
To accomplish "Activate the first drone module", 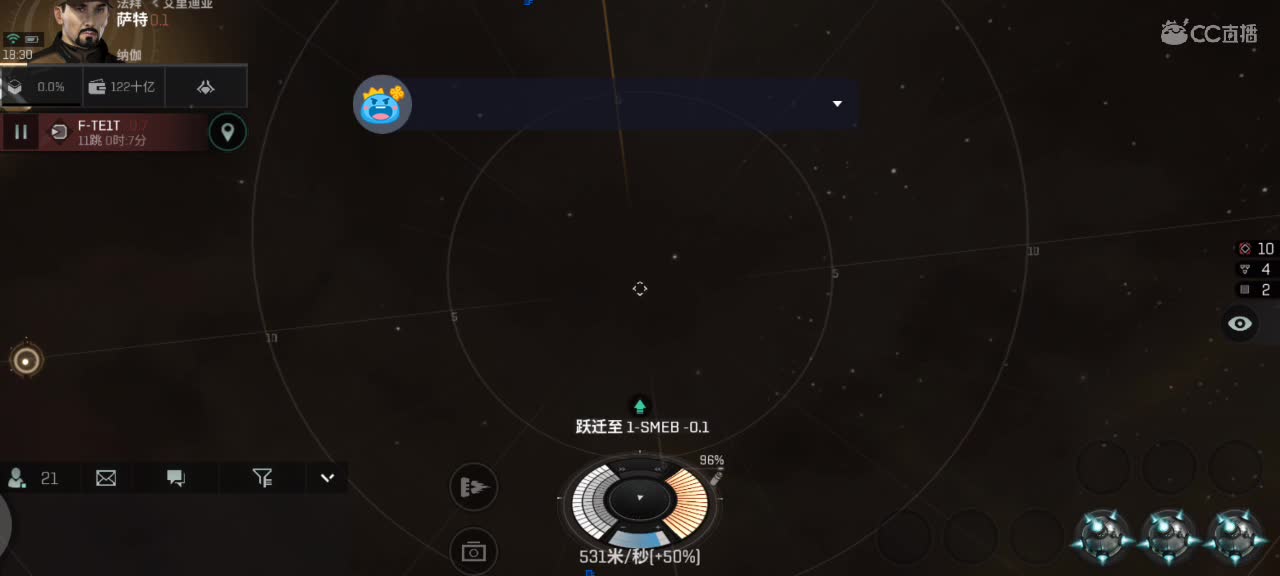I will (x=1102, y=536).
